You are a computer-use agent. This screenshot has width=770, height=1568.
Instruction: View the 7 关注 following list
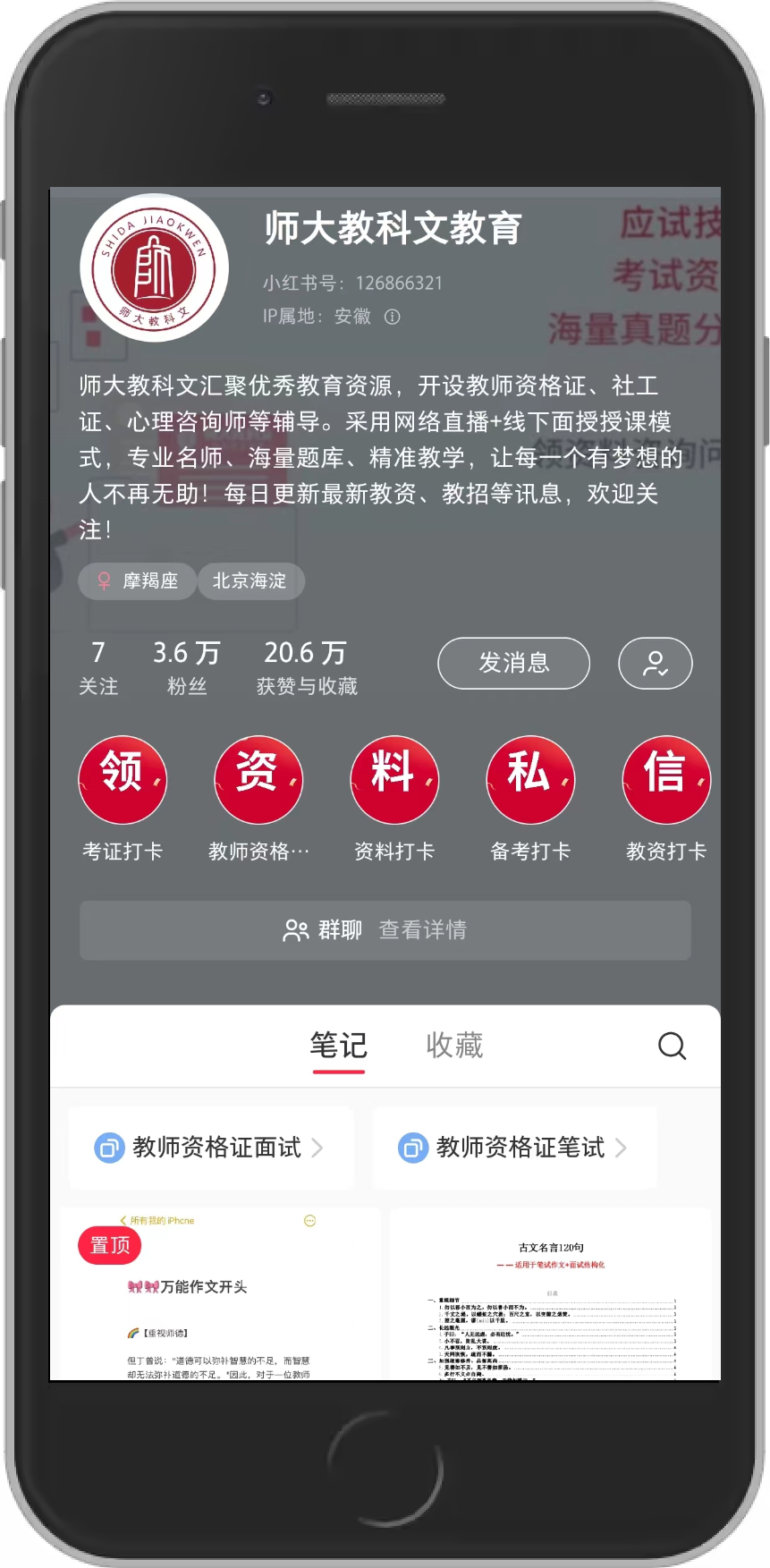(x=98, y=667)
